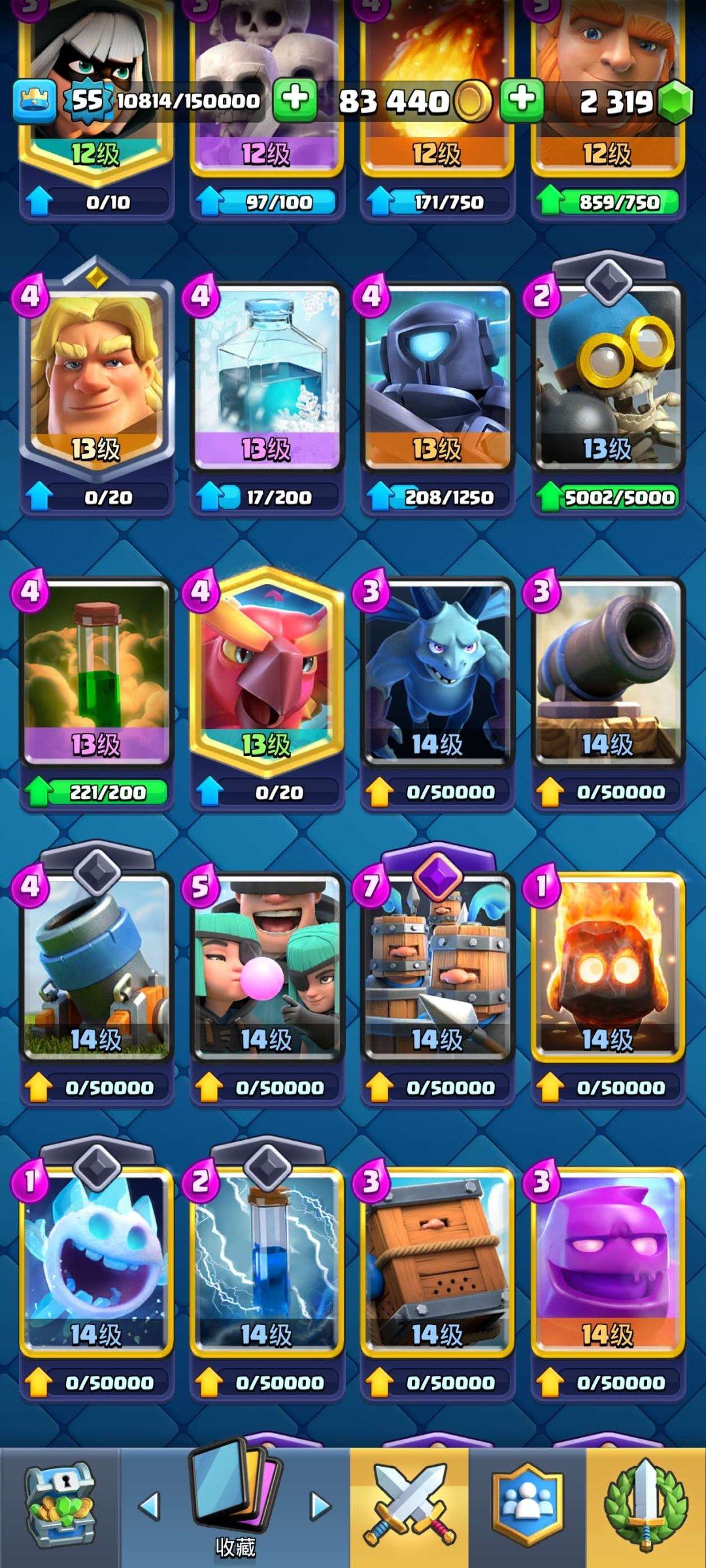Select the Bomber card ready to upgrade
The width and height of the screenshot is (706, 1568).
pos(607,379)
